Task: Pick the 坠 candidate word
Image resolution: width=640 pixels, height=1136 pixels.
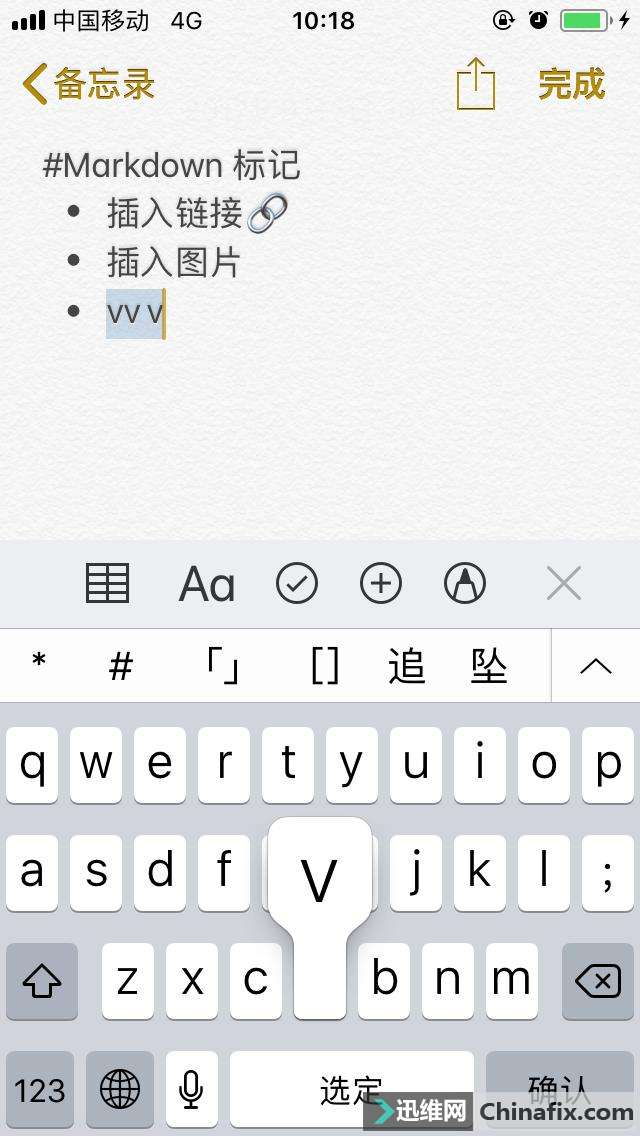Action: [489, 665]
